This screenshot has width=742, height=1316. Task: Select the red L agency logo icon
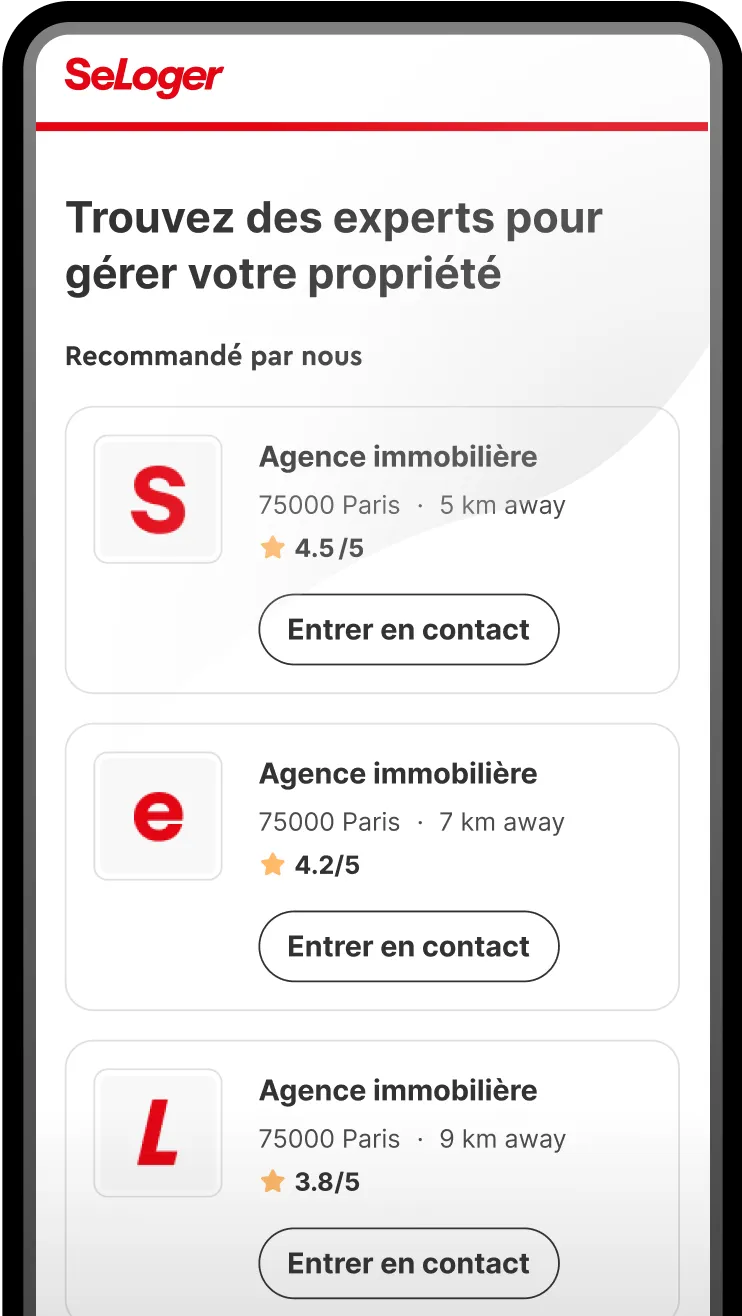(x=157, y=1132)
